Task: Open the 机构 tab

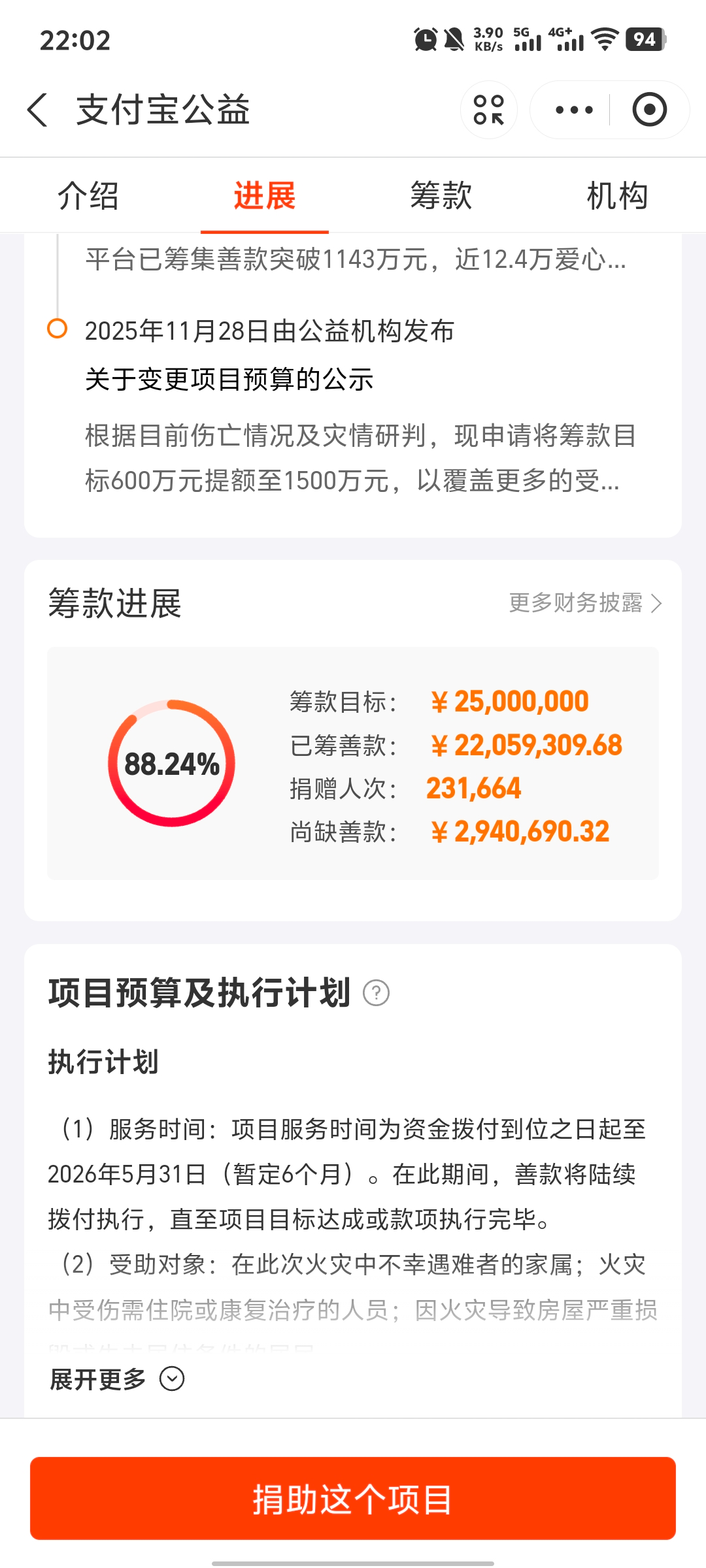Action: 617,195
